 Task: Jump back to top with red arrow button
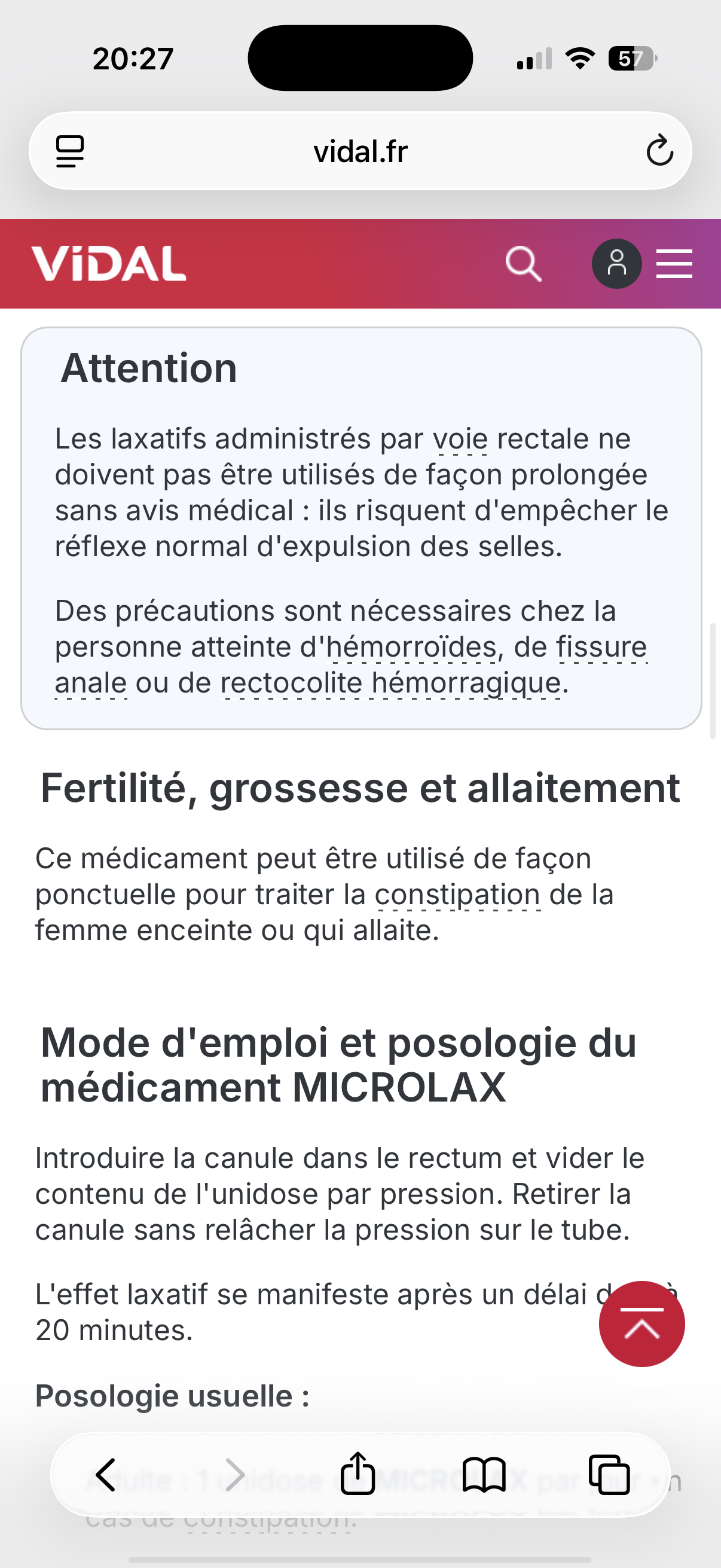coord(641,1324)
